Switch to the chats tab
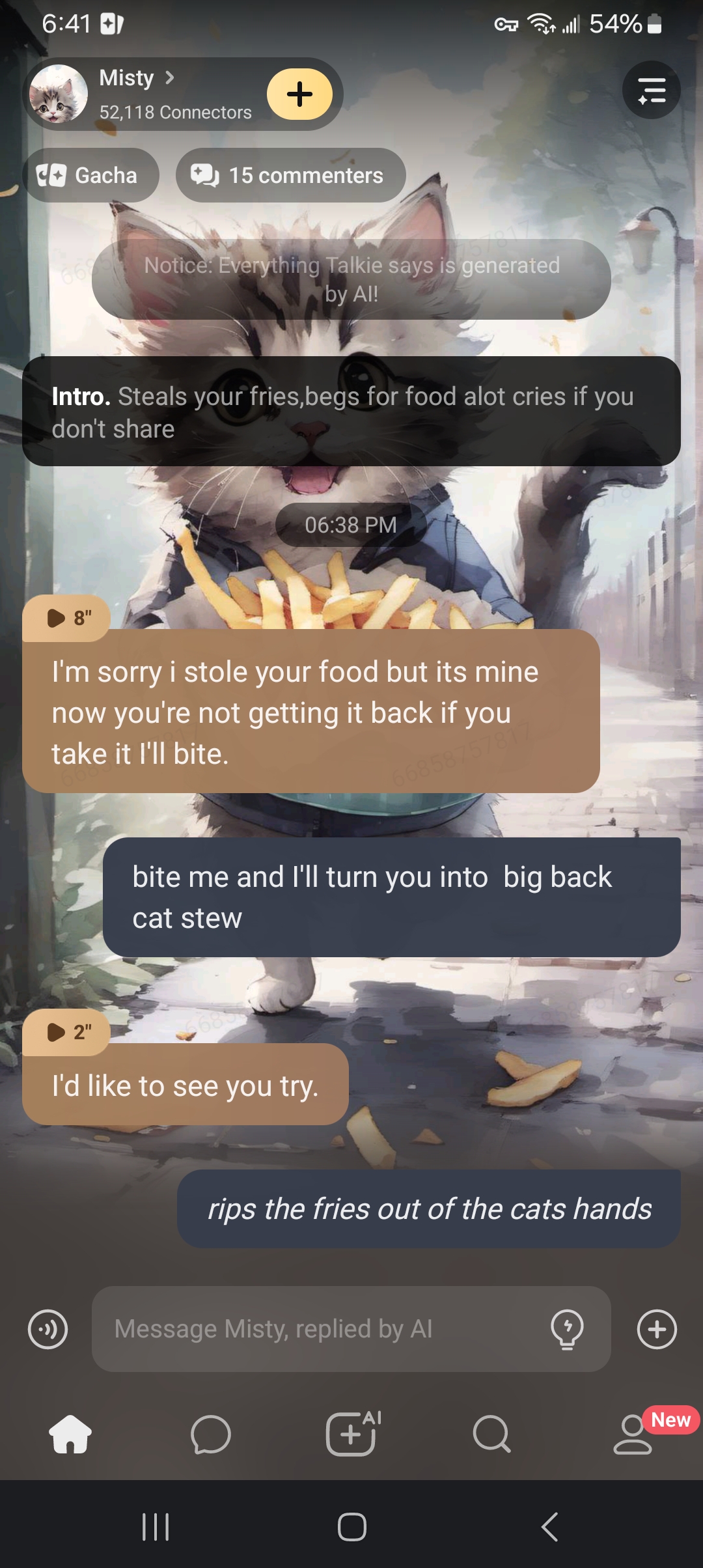Screen dimensions: 703x1568 point(211,1435)
